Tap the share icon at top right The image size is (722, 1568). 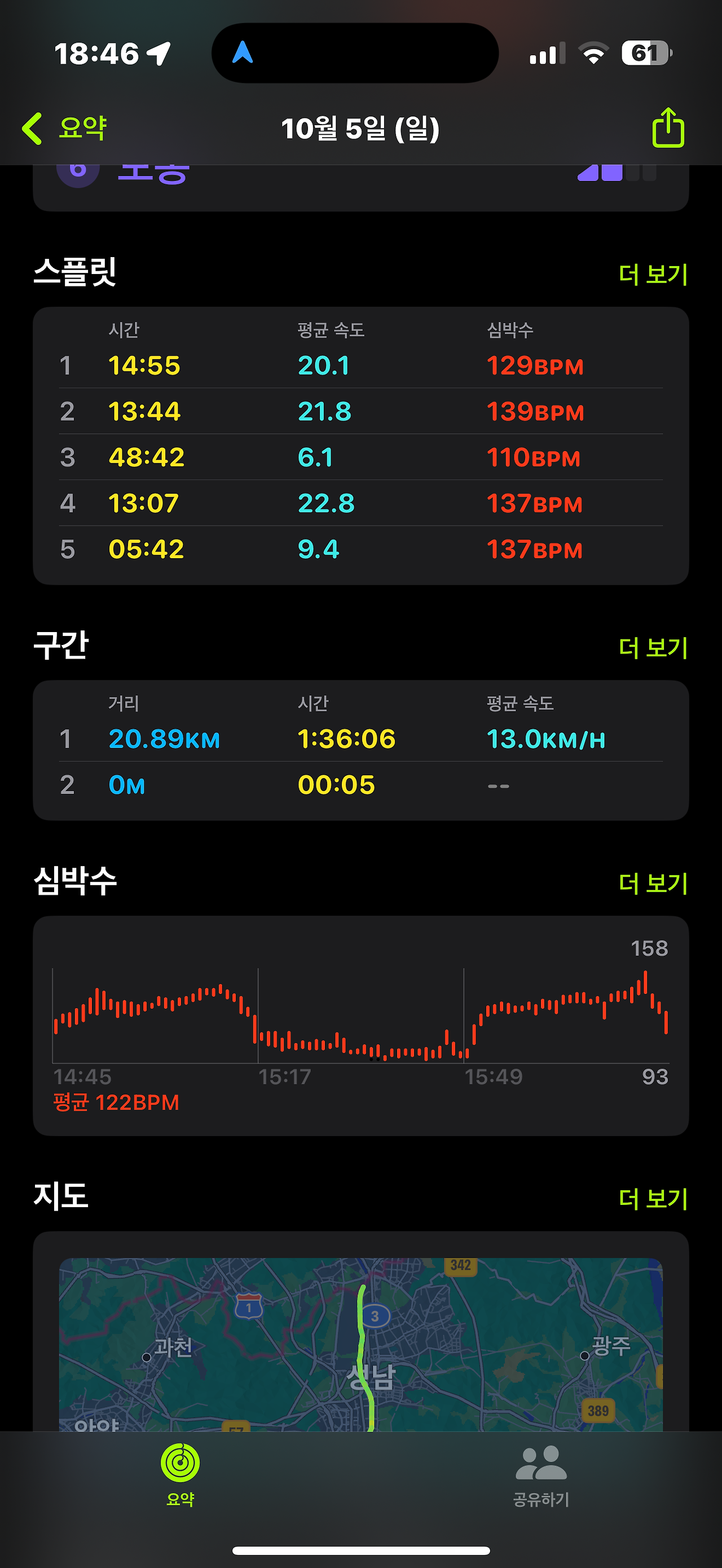[669, 129]
